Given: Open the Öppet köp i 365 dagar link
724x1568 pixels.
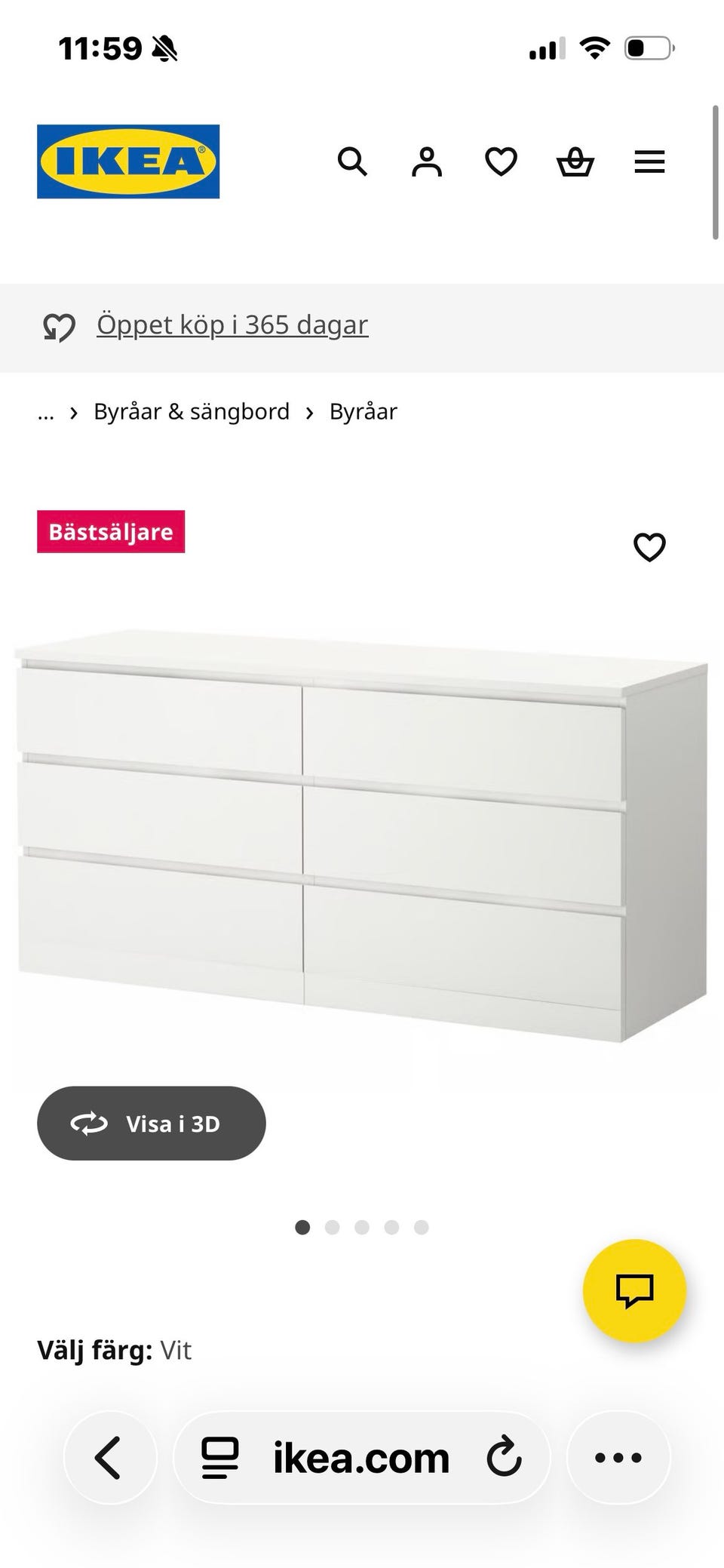Looking at the screenshot, I should (x=232, y=325).
